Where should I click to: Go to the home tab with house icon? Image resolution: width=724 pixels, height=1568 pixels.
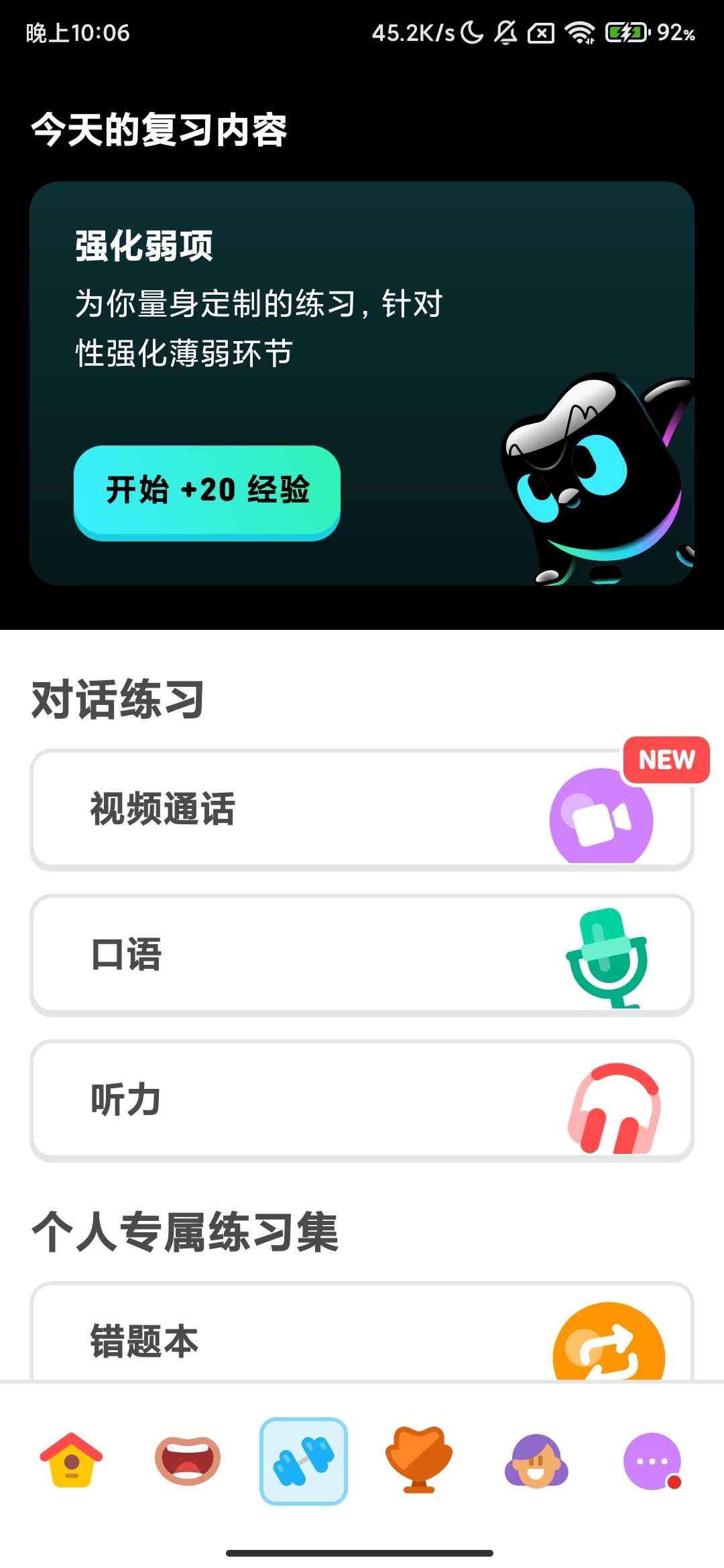71,1461
